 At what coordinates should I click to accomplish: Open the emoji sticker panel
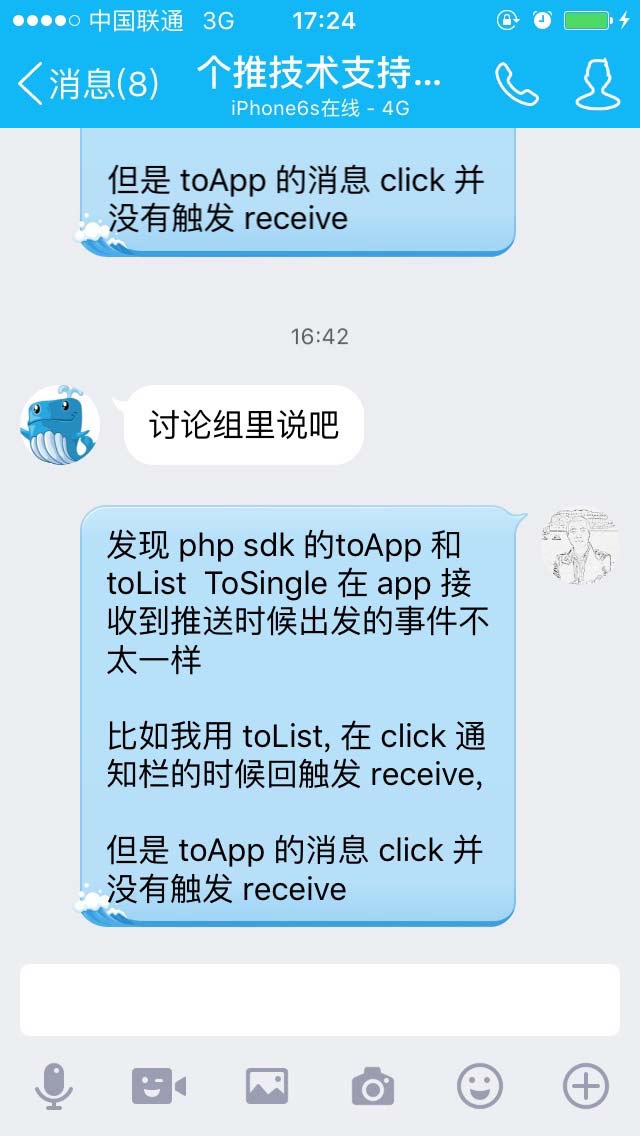pyautogui.click(x=480, y=1085)
